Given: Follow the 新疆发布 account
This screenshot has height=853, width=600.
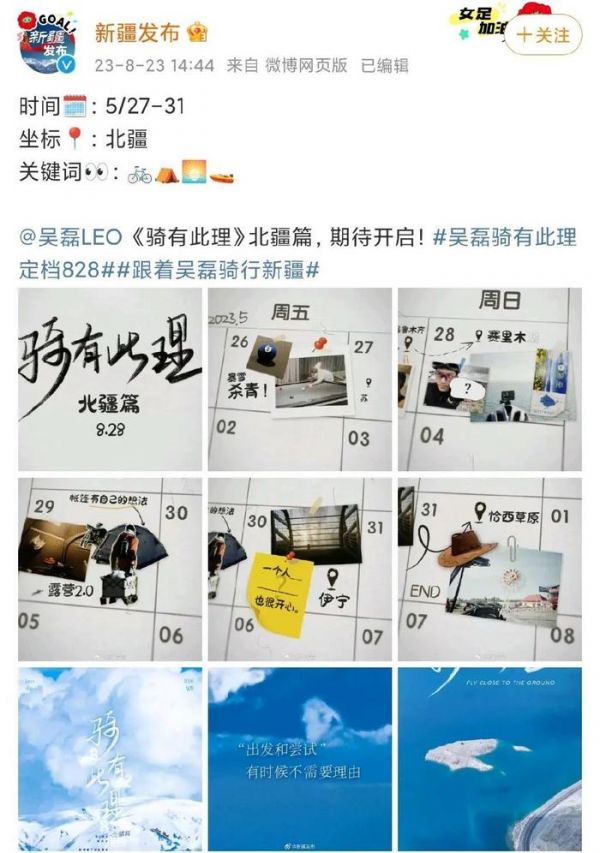Looking at the screenshot, I should [543, 34].
